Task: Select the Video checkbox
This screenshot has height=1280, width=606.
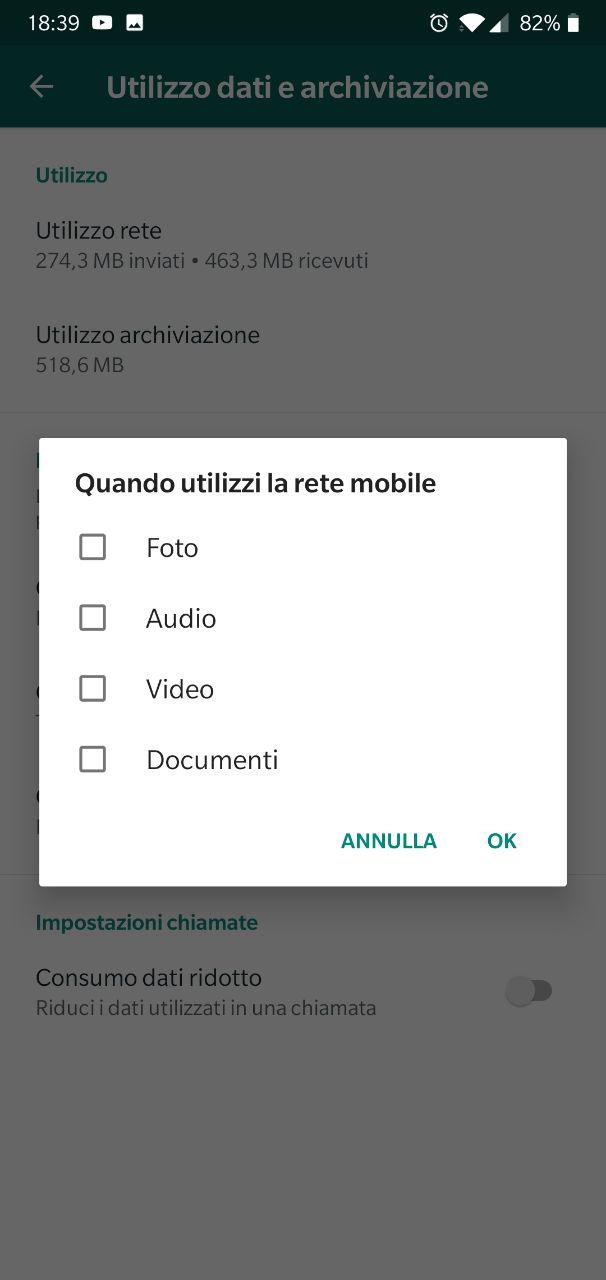Action: pyautogui.click(x=92, y=689)
